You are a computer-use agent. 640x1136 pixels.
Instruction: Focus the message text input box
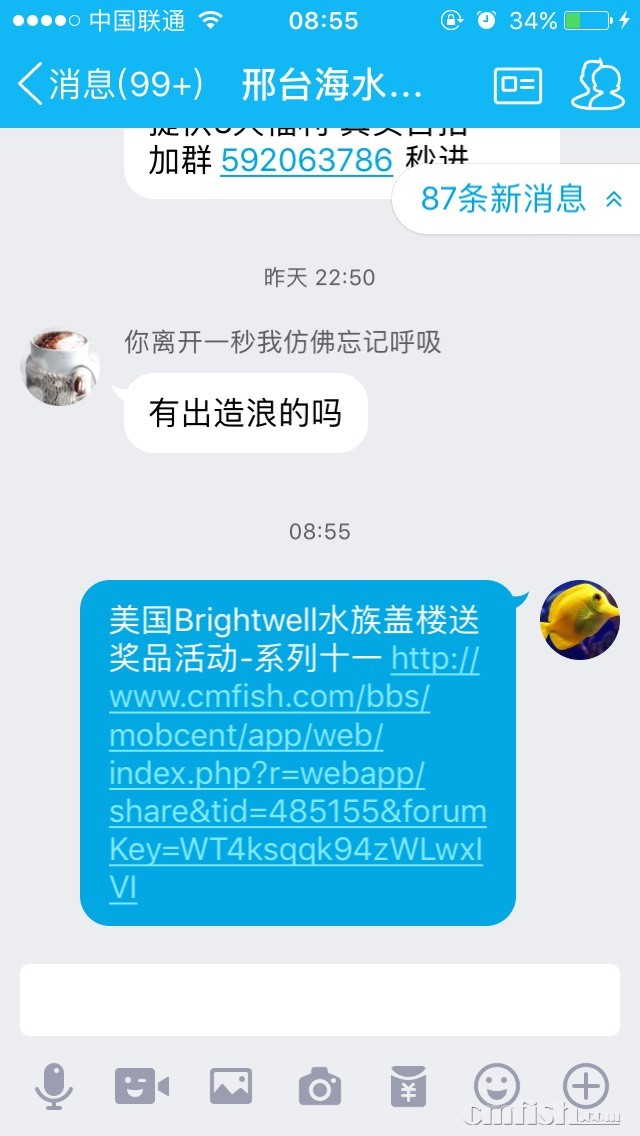[x=320, y=1000]
